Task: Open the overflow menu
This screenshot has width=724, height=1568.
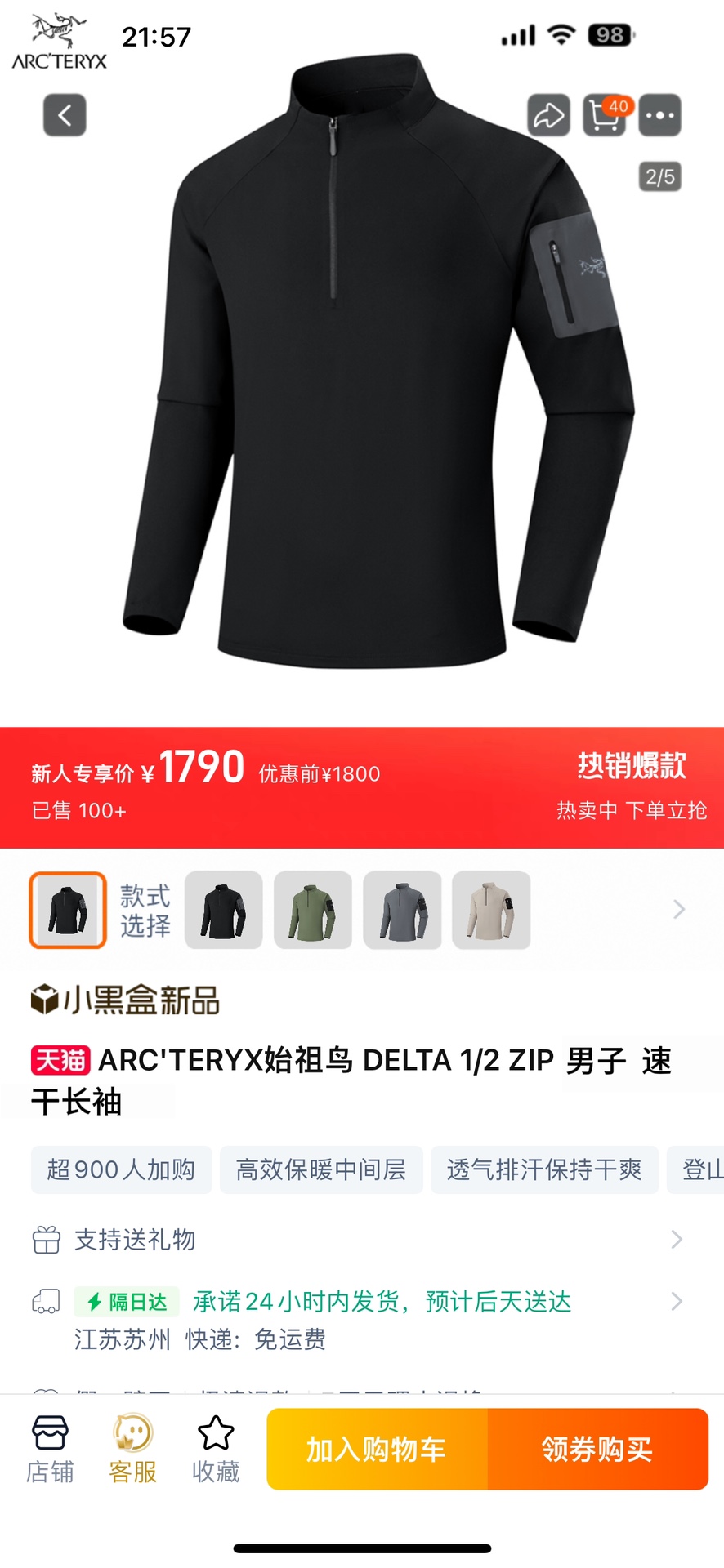Action: click(659, 115)
